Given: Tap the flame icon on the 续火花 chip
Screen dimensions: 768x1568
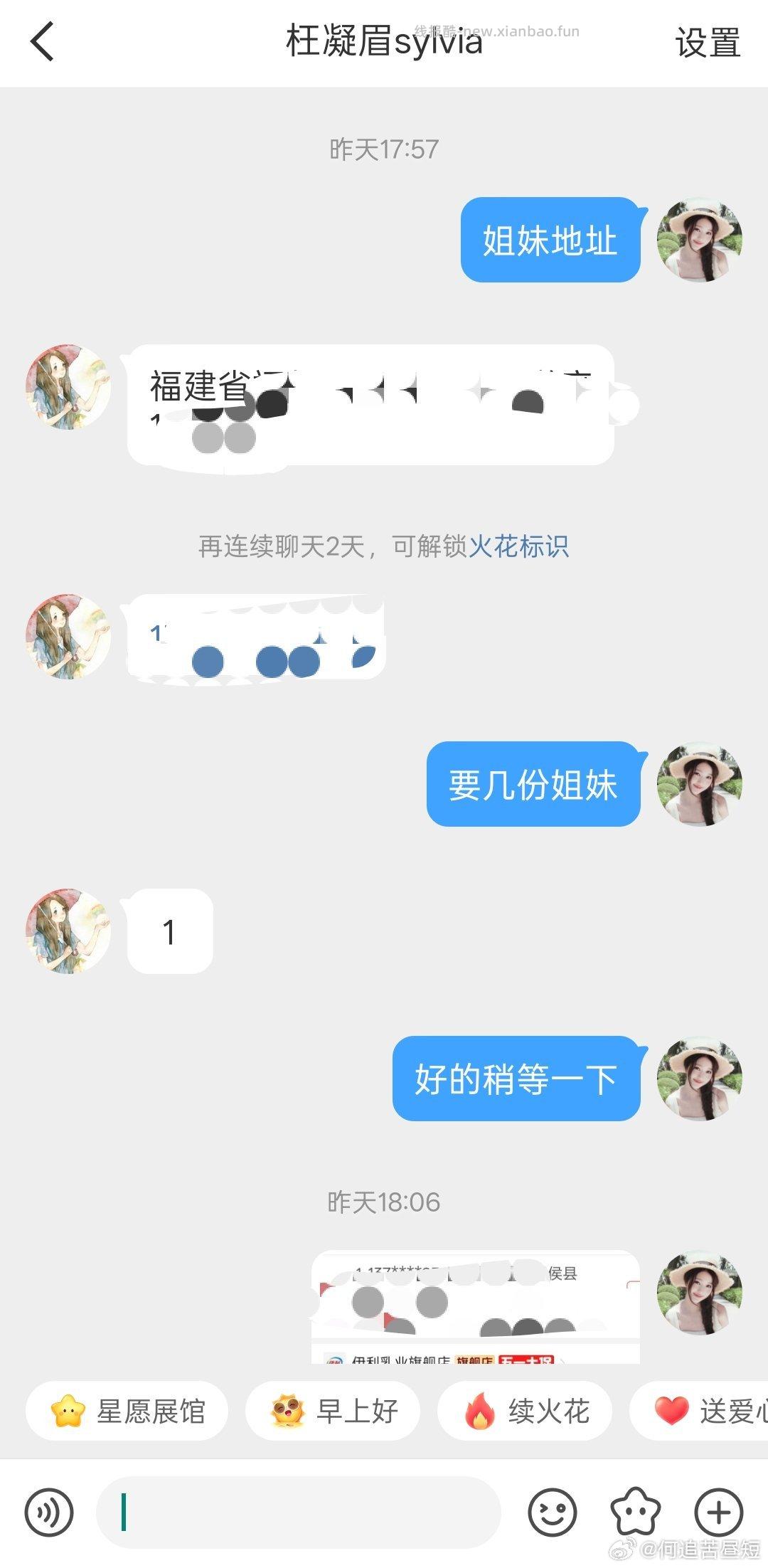Looking at the screenshot, I should 482,1411.
